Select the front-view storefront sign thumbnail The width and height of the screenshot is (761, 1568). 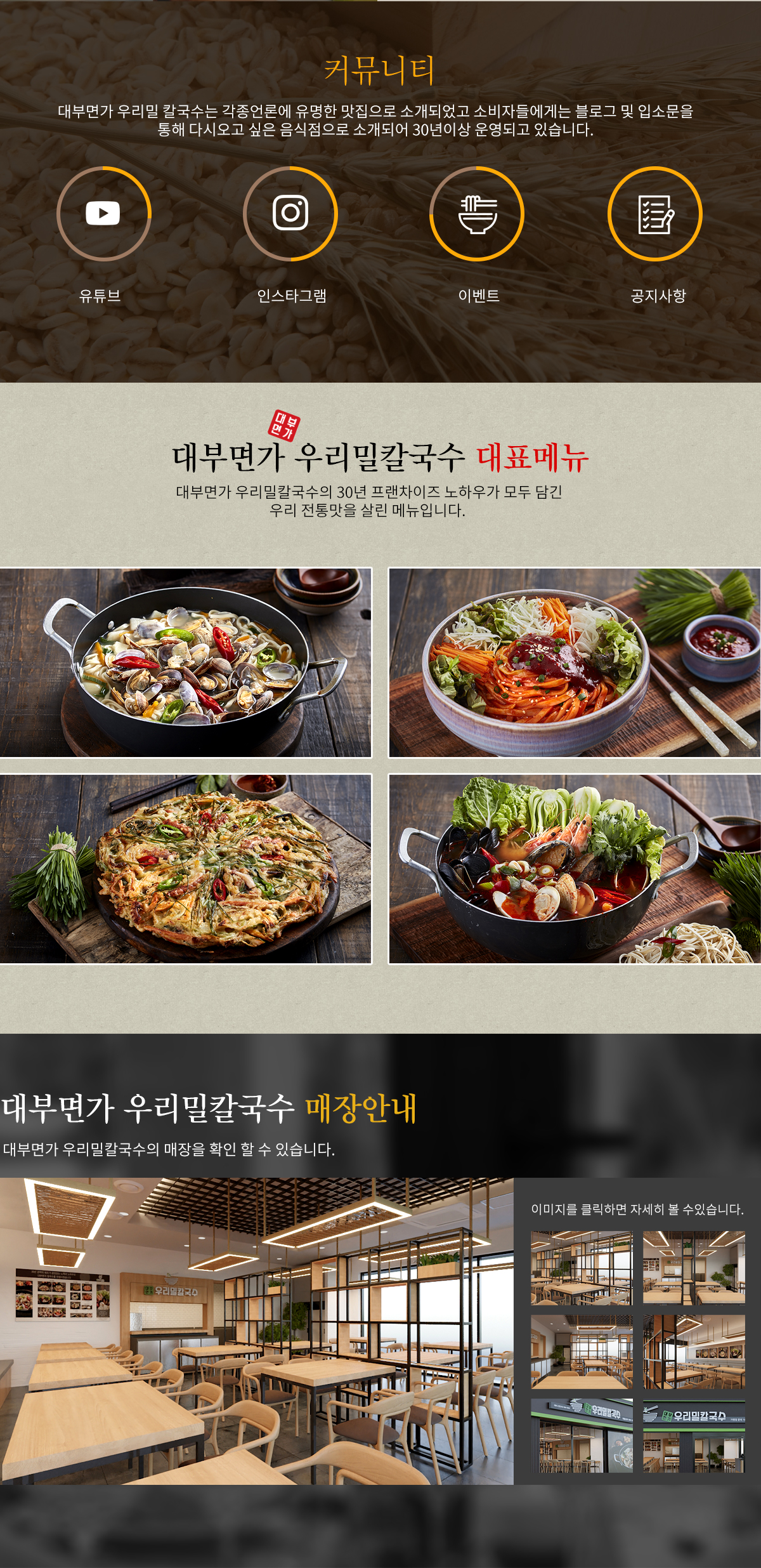(x=694, y=1435)
